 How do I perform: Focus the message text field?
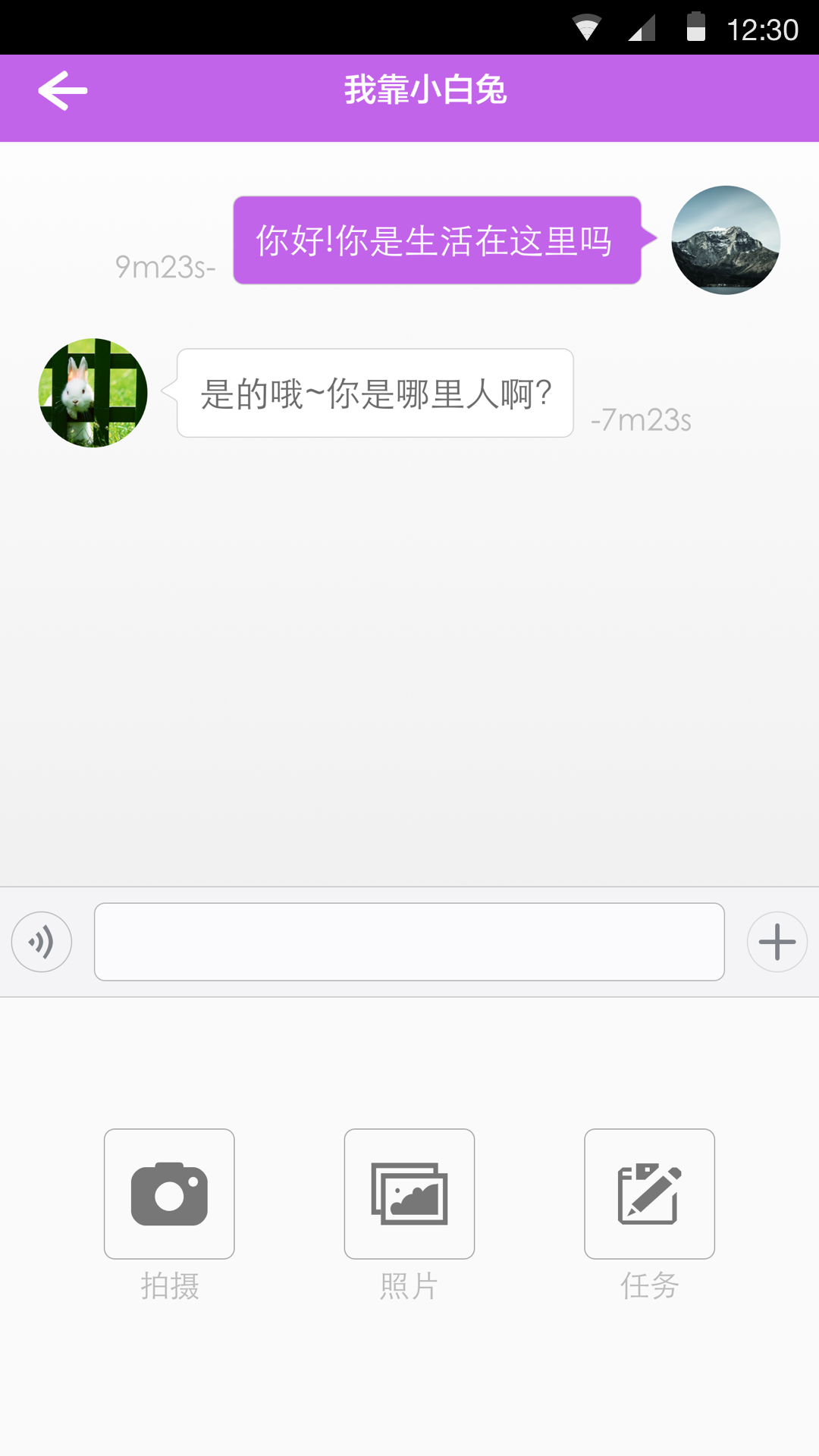tap(409, 942)
